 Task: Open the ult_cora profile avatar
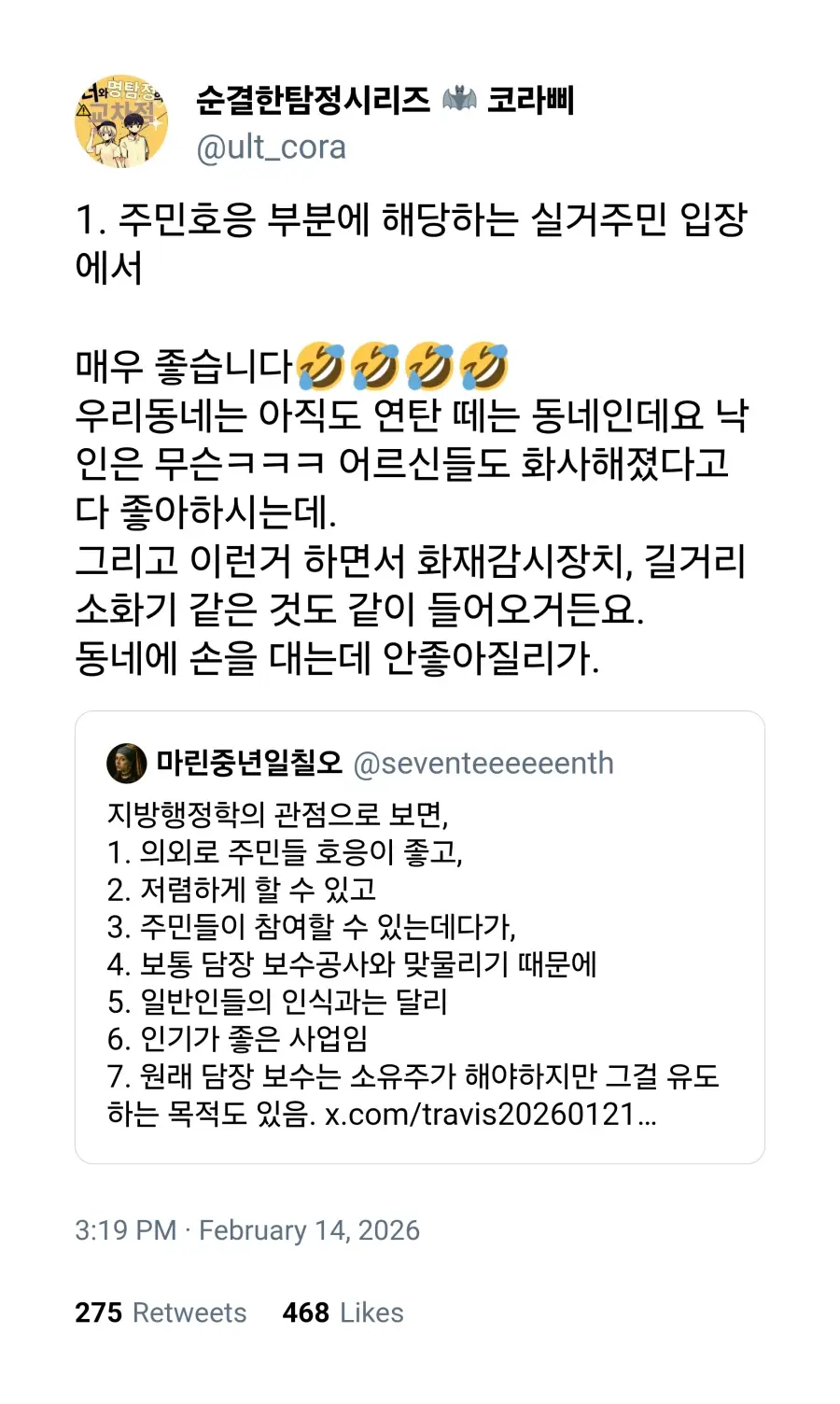click(x=121, y=122)
